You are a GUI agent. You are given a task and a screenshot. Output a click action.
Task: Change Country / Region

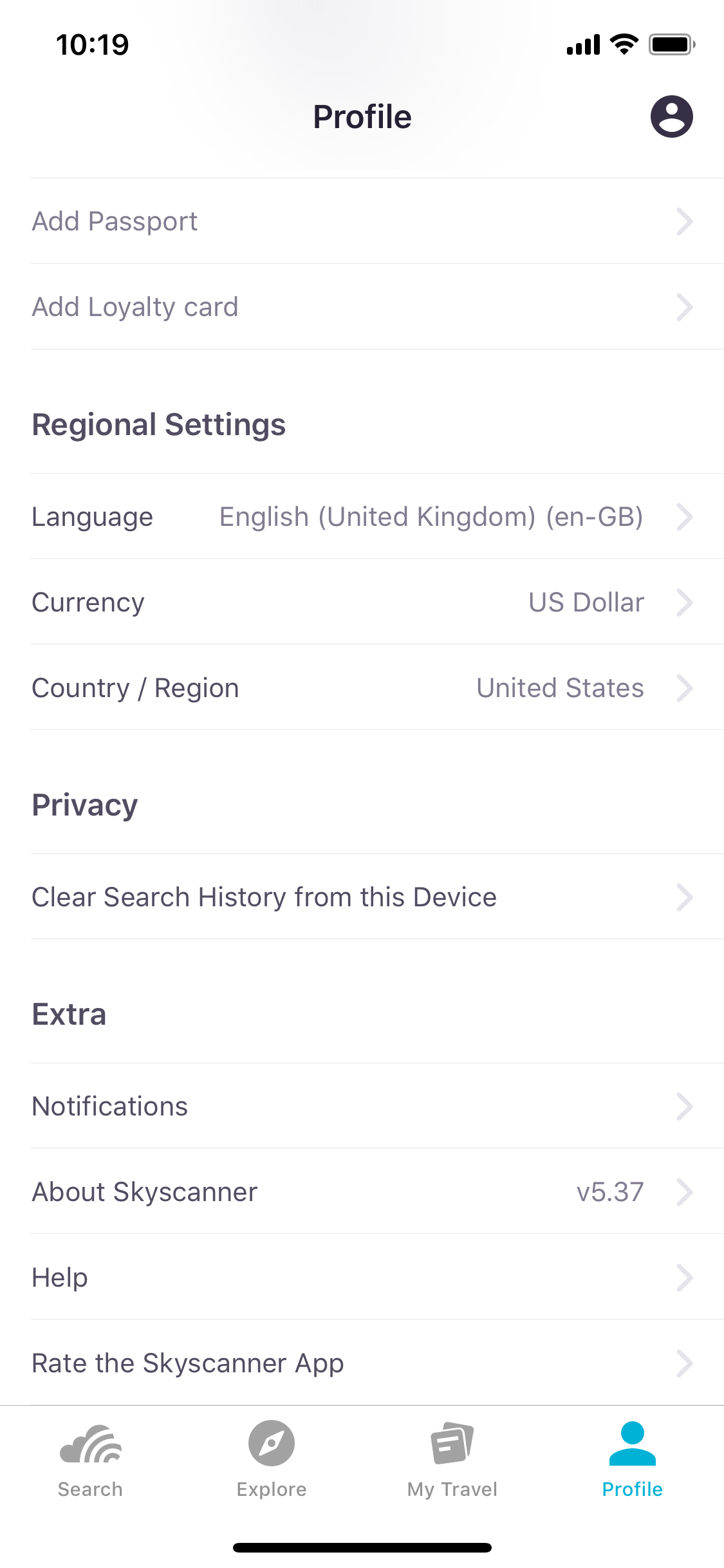[377, 687]
